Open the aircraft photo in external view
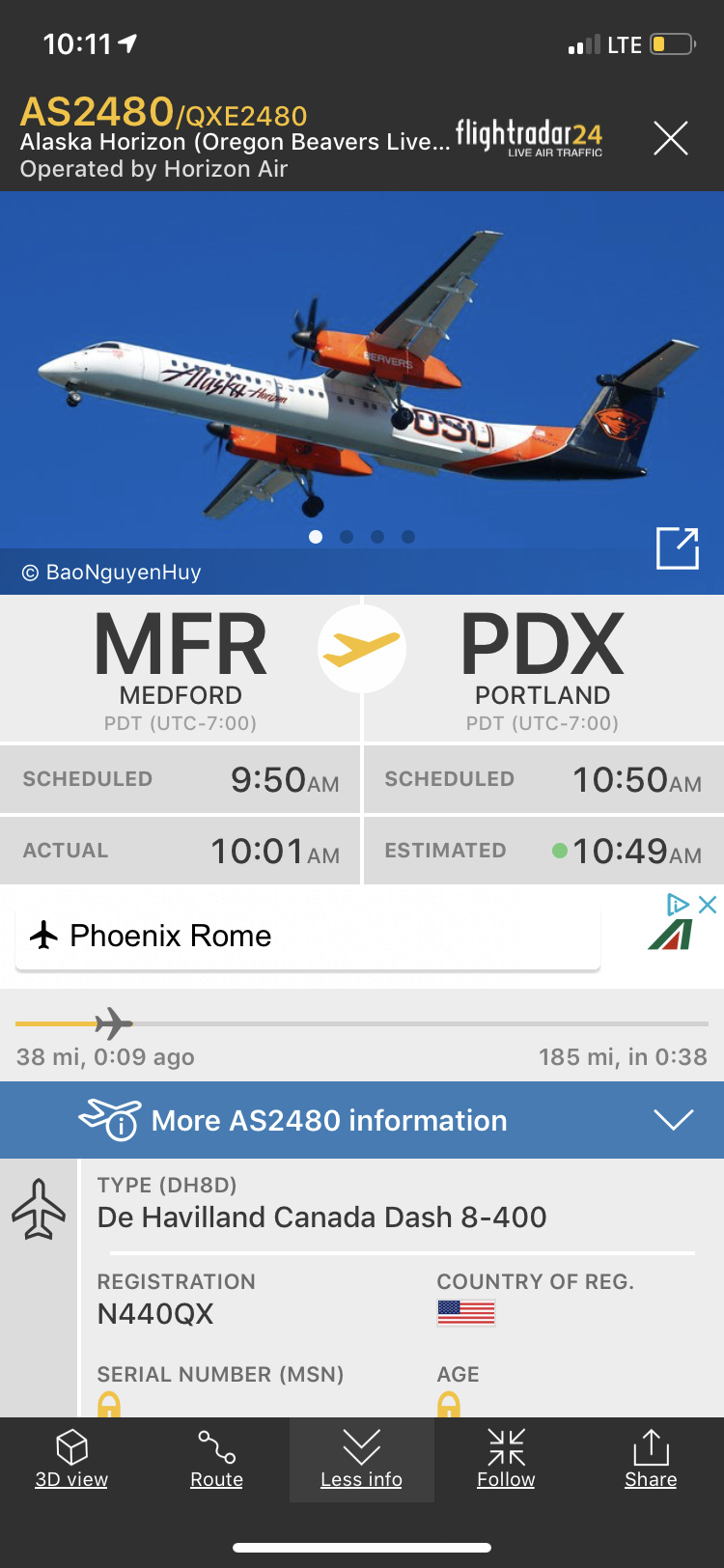 pyautogui.click(x=677, y=548)
